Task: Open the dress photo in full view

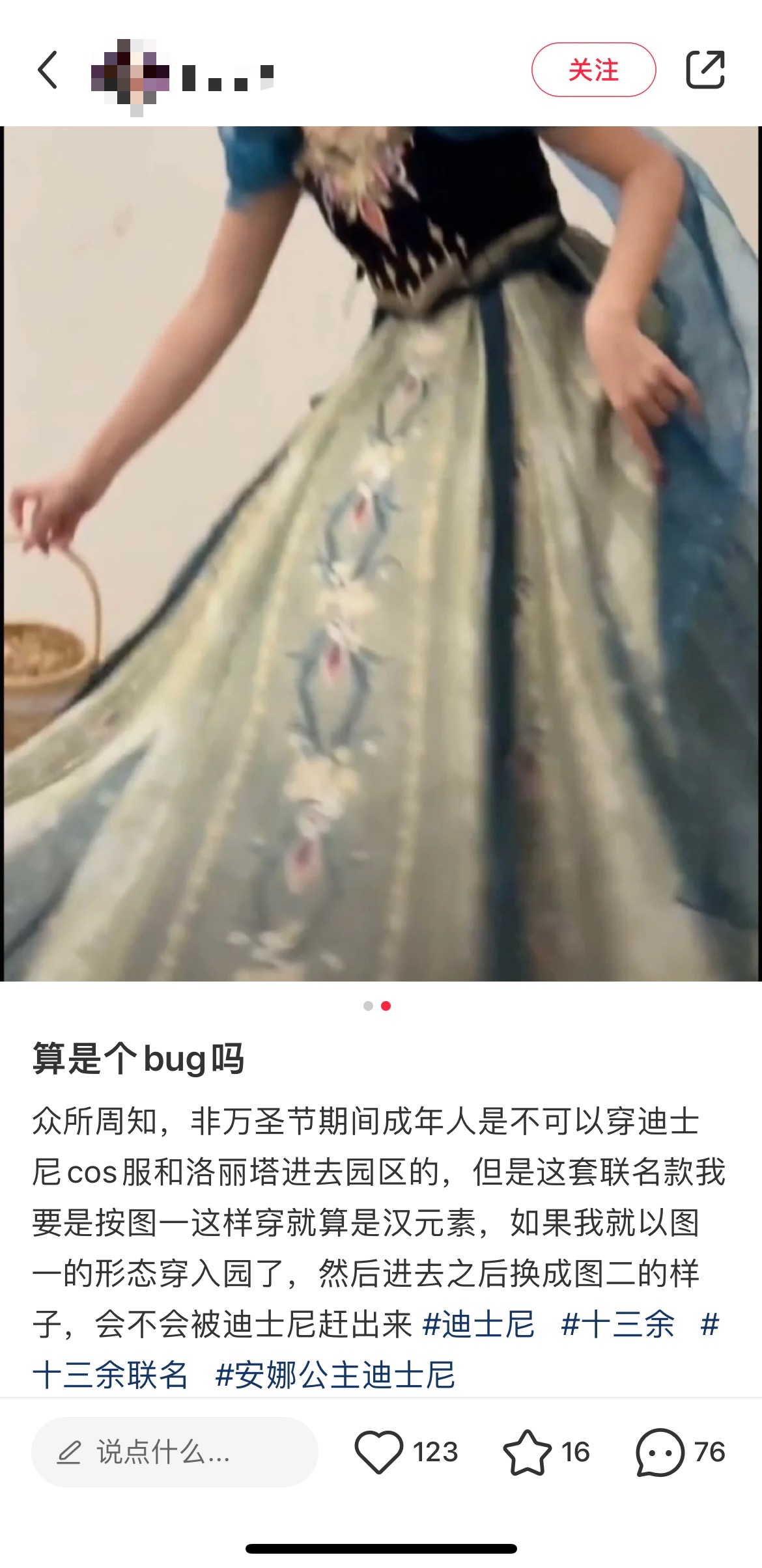Action: 381,553
